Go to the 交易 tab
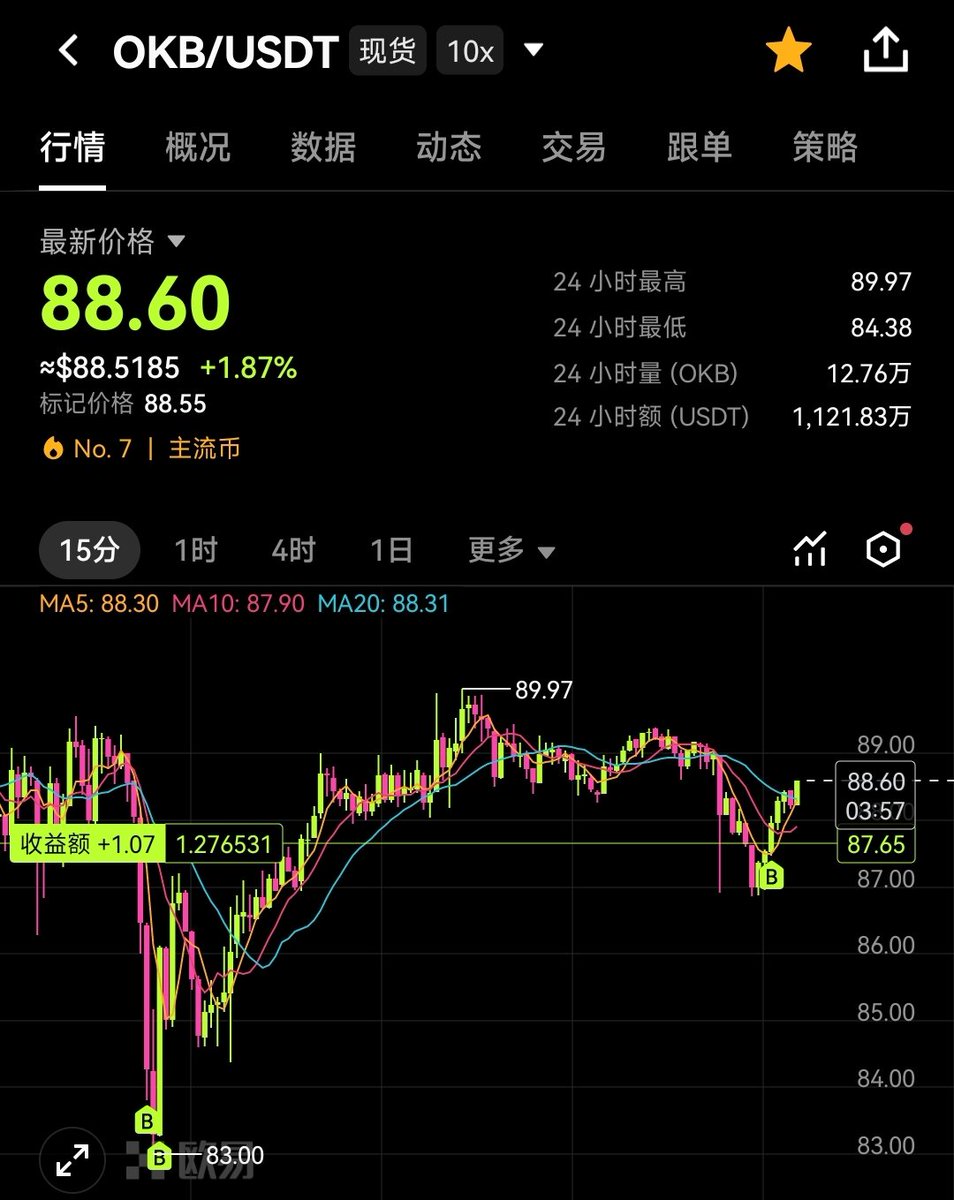The image size is (954, 1200). tap(574, 148)
